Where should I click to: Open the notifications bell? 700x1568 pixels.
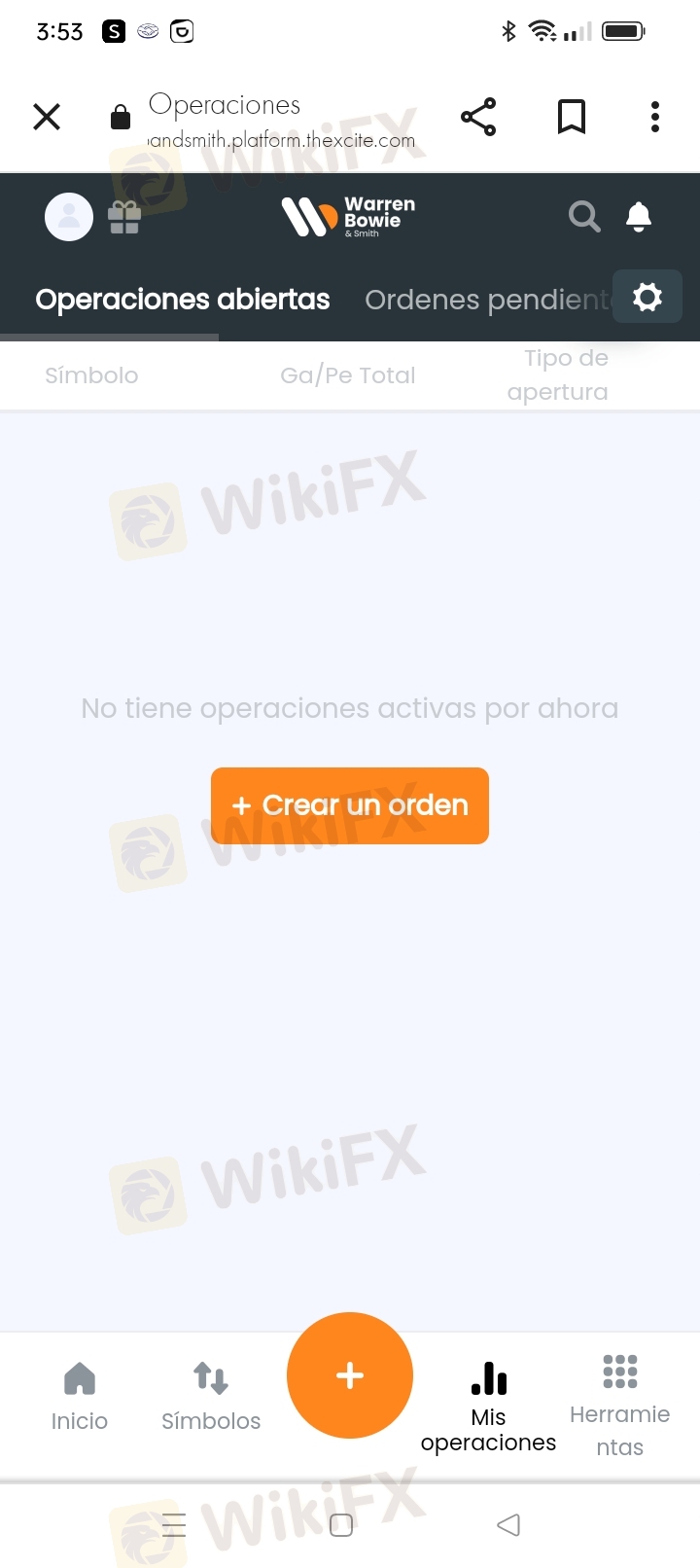click(x=639, y=216)
